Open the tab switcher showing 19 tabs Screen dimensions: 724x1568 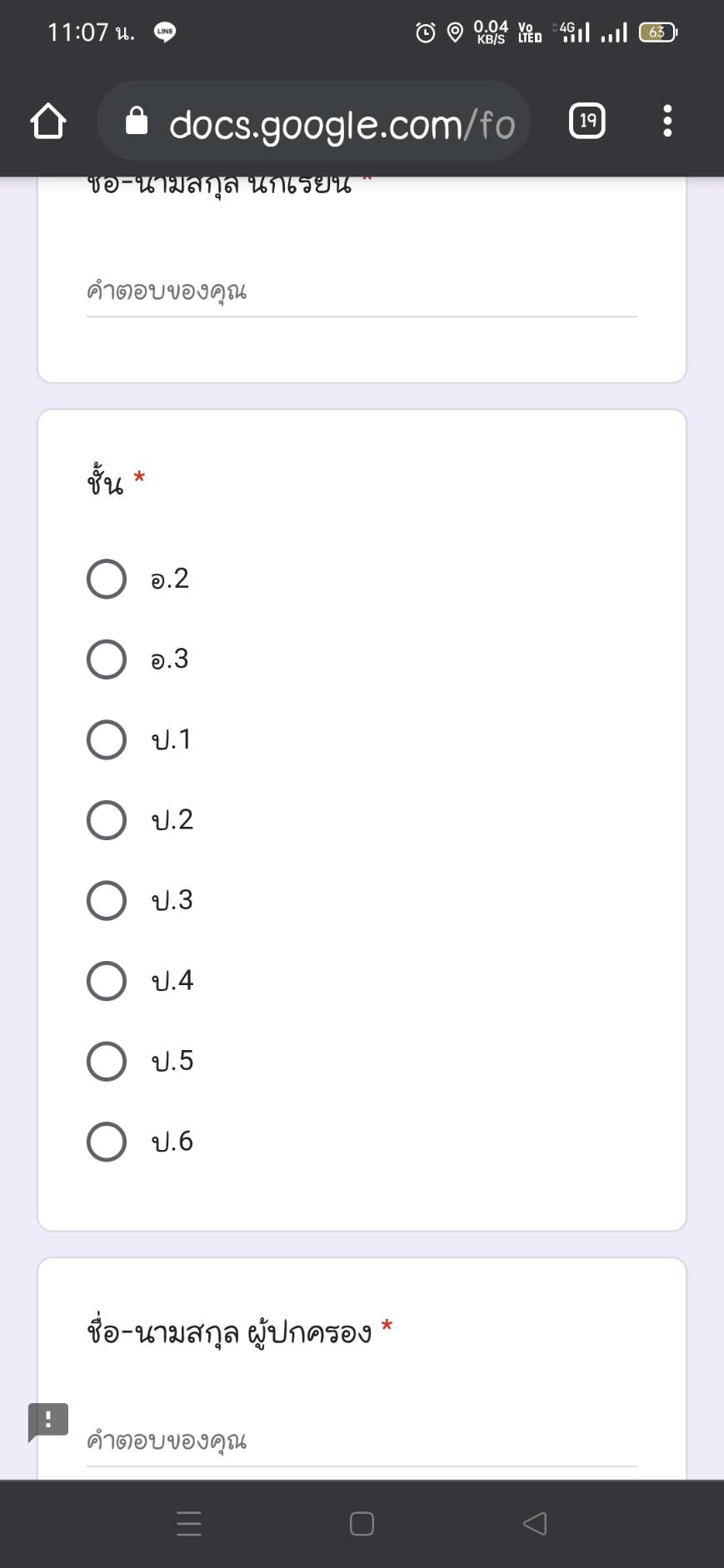[587, 122]
